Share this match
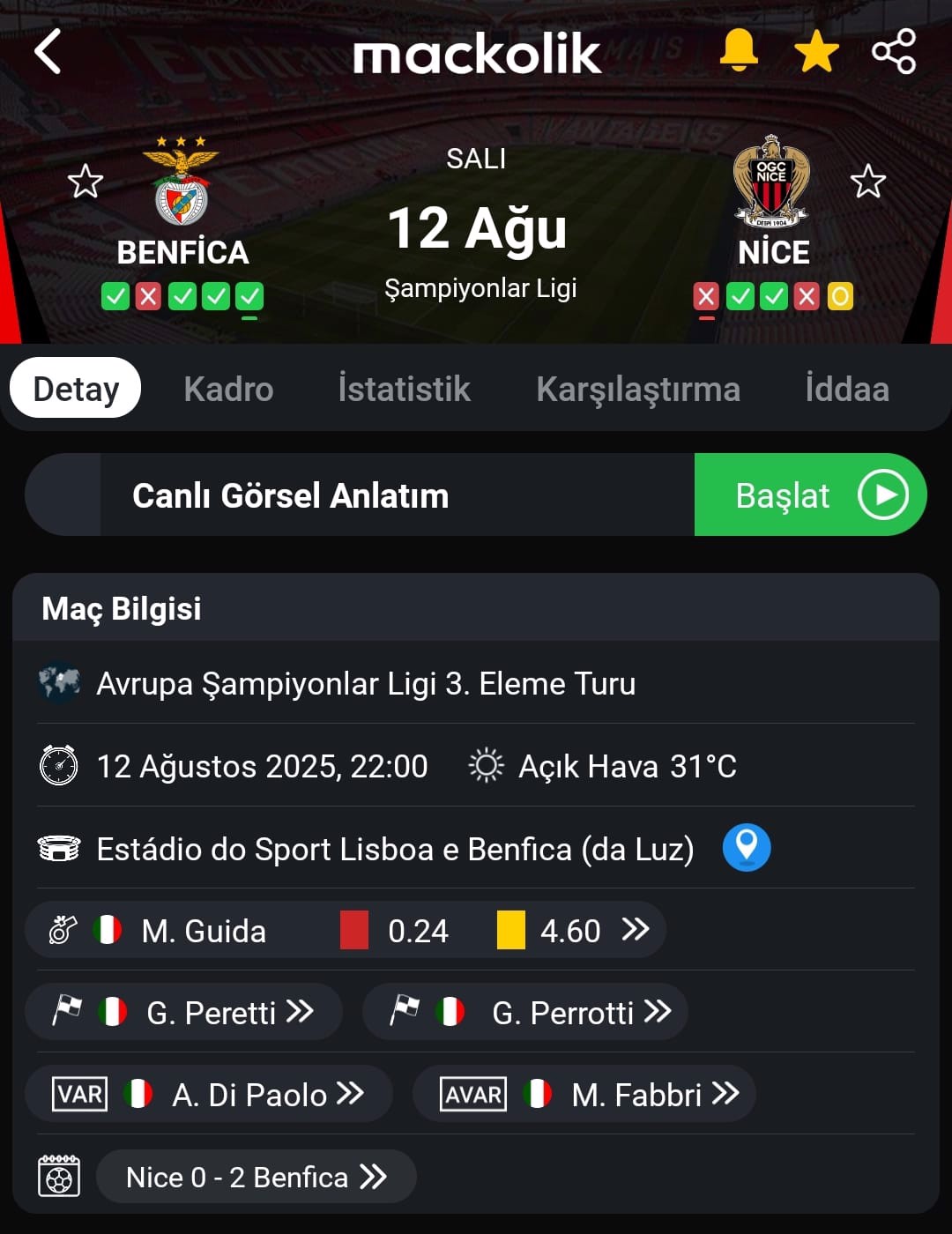952x1234 pixels. (894, 52)
